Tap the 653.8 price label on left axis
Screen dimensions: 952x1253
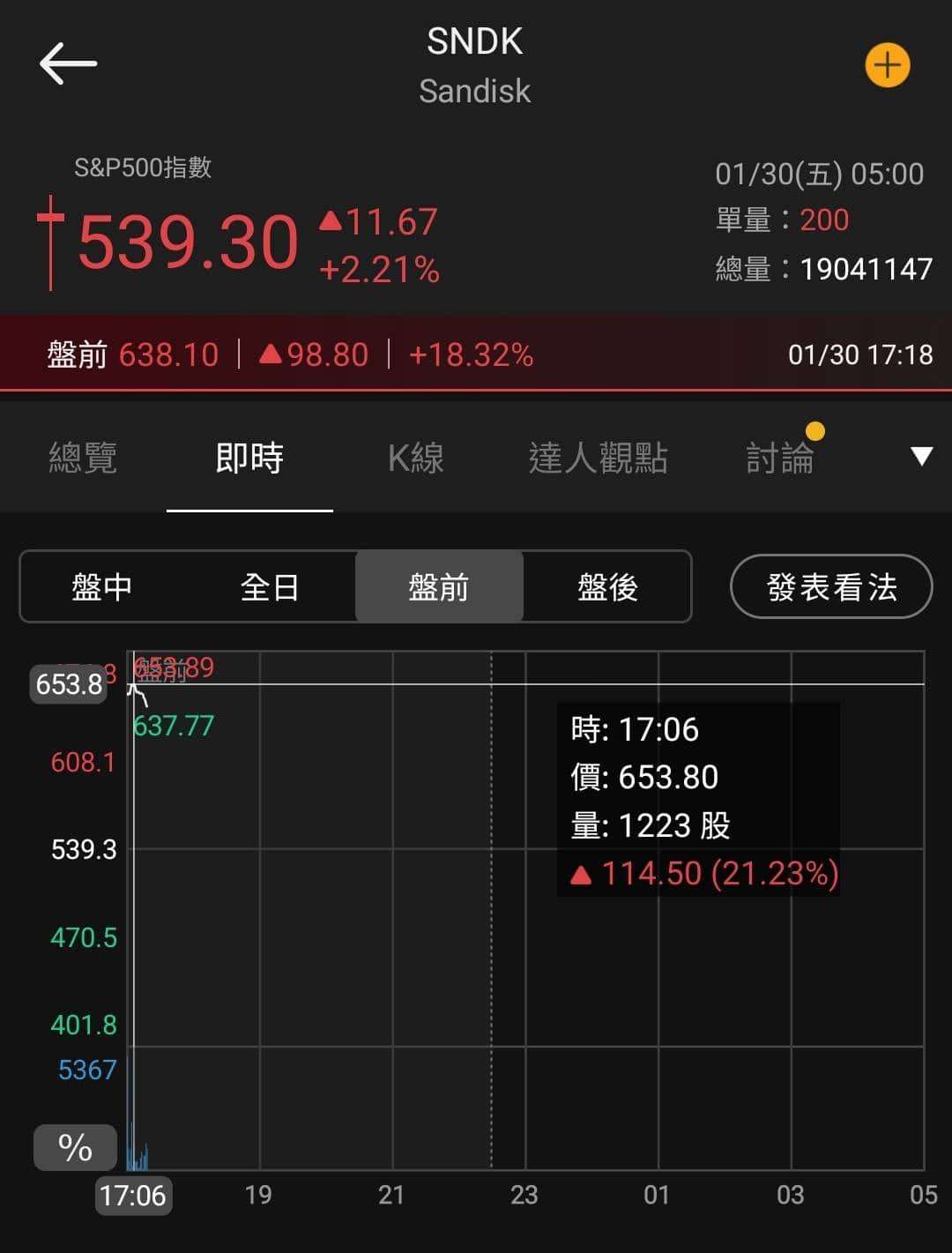pos(68,684)
